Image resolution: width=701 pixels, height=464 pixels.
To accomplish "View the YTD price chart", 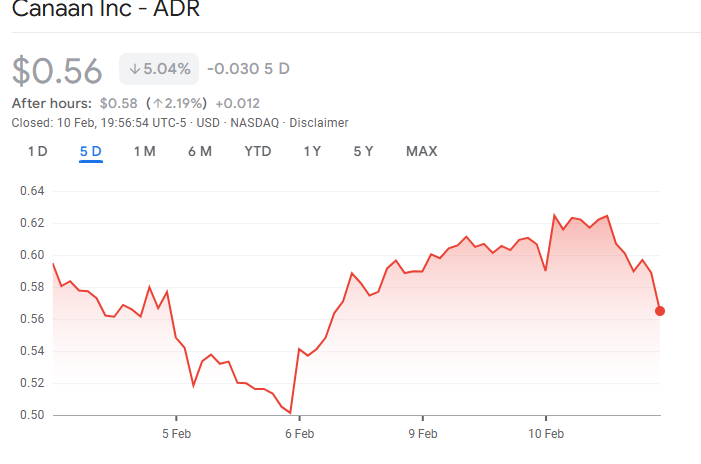I will coord(258,151).
